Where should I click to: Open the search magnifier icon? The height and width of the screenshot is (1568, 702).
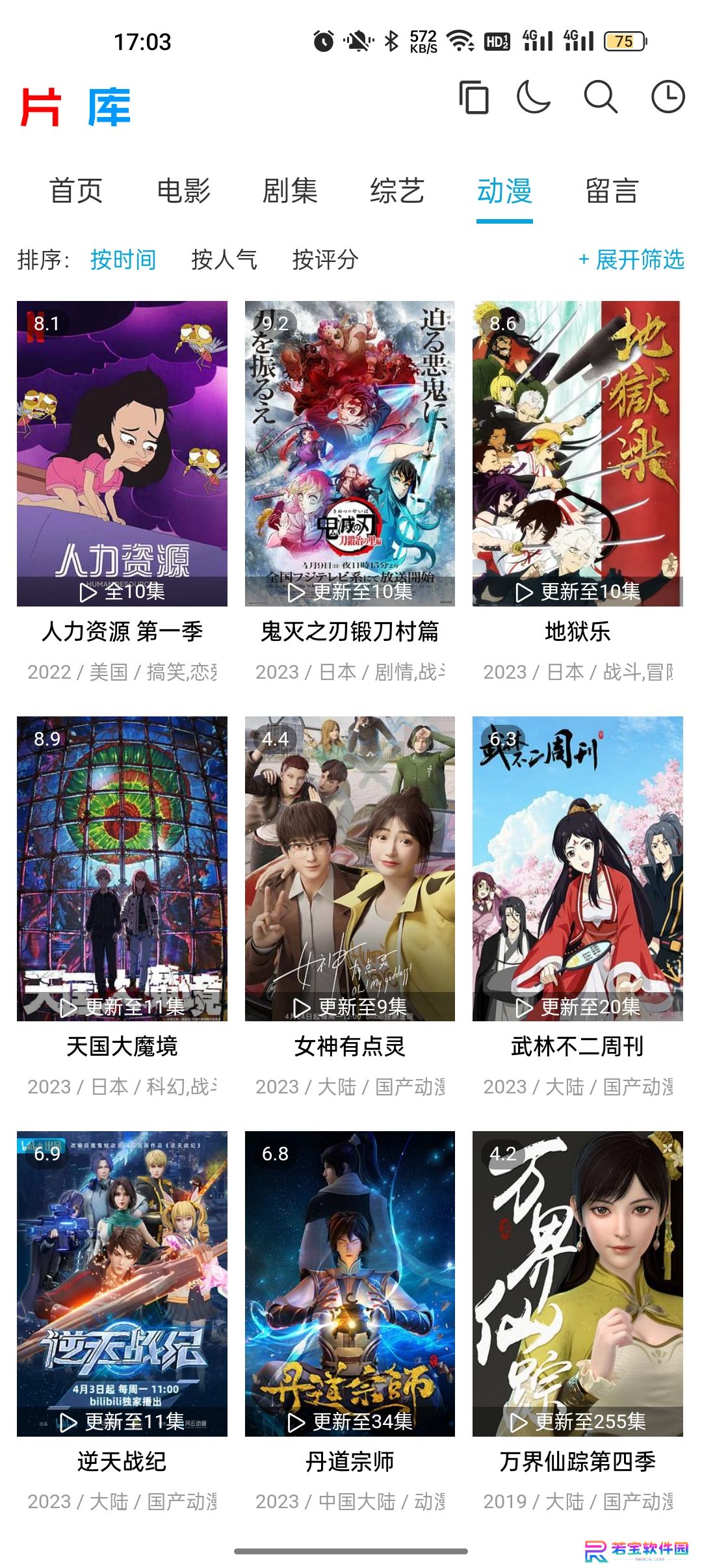coord(601,98)
